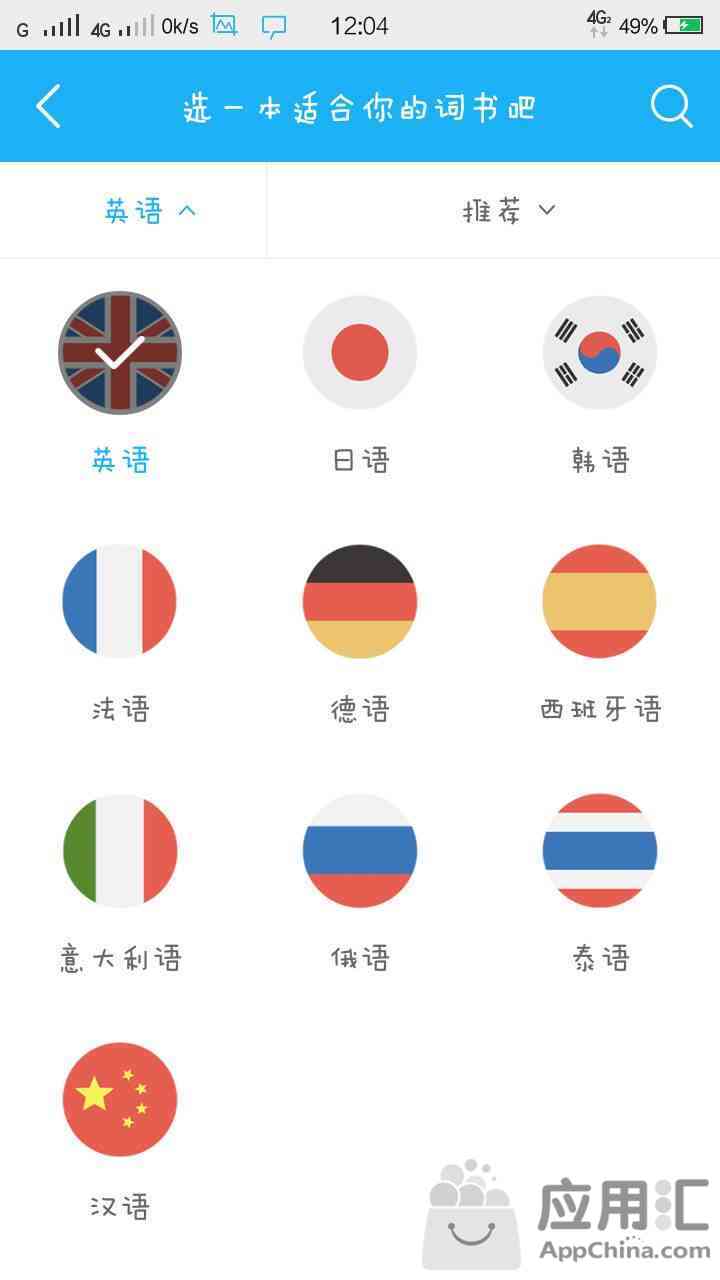Choose 俄语 language
Viewport: 720px width, 1280px height.
pyautogui.click(x=360, y=850)
